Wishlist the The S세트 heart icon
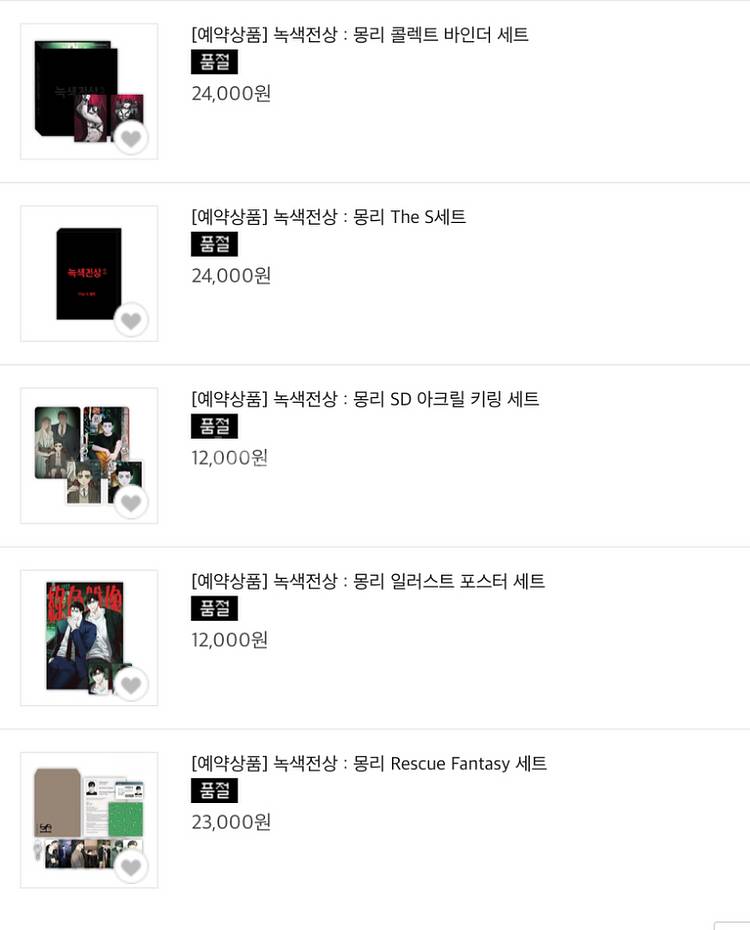This screenshot has width=750, height=930. pos(131,320)
